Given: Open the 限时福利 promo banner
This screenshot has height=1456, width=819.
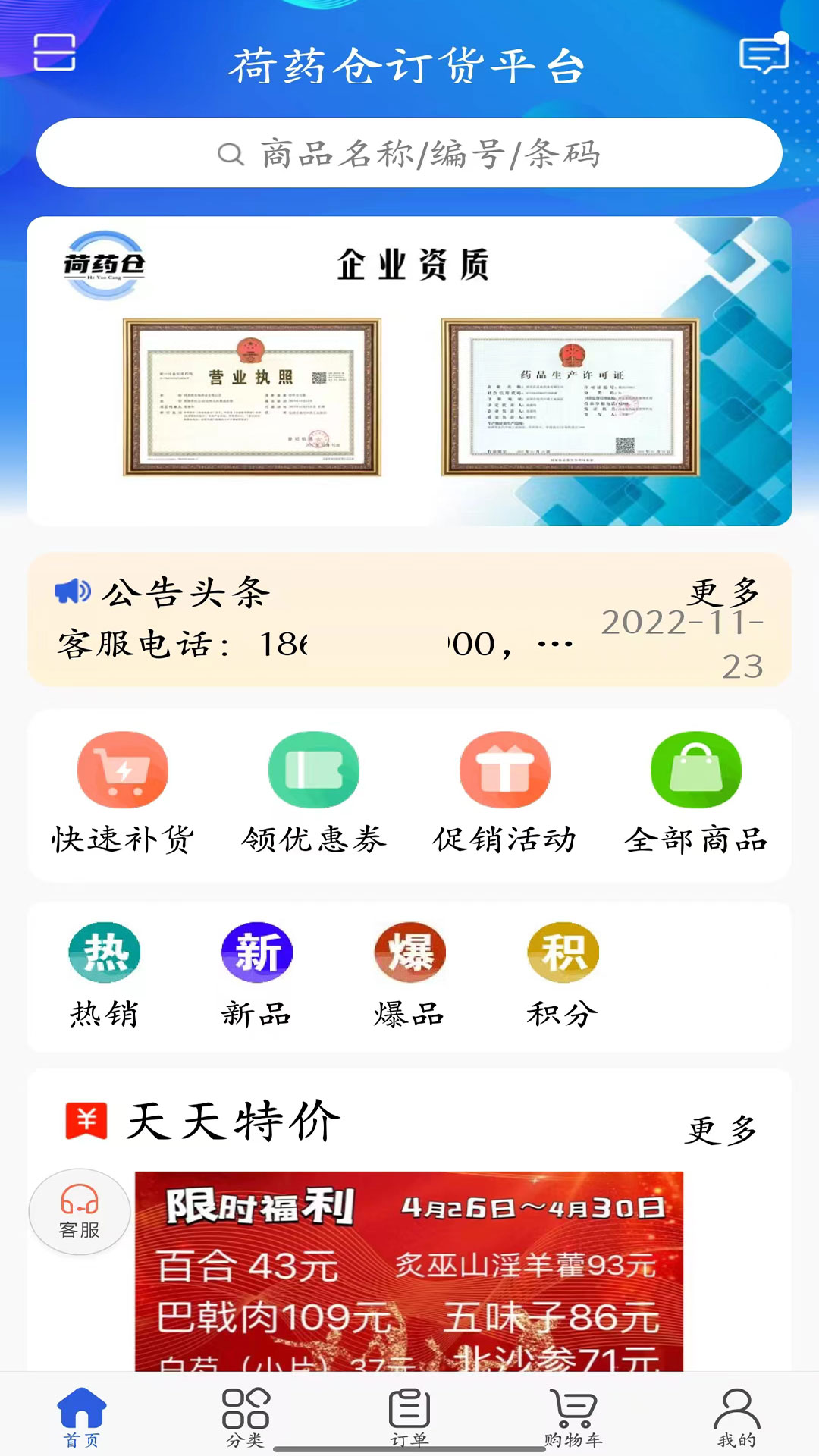Looking at the screenshot, I should tap(409, 1274).
